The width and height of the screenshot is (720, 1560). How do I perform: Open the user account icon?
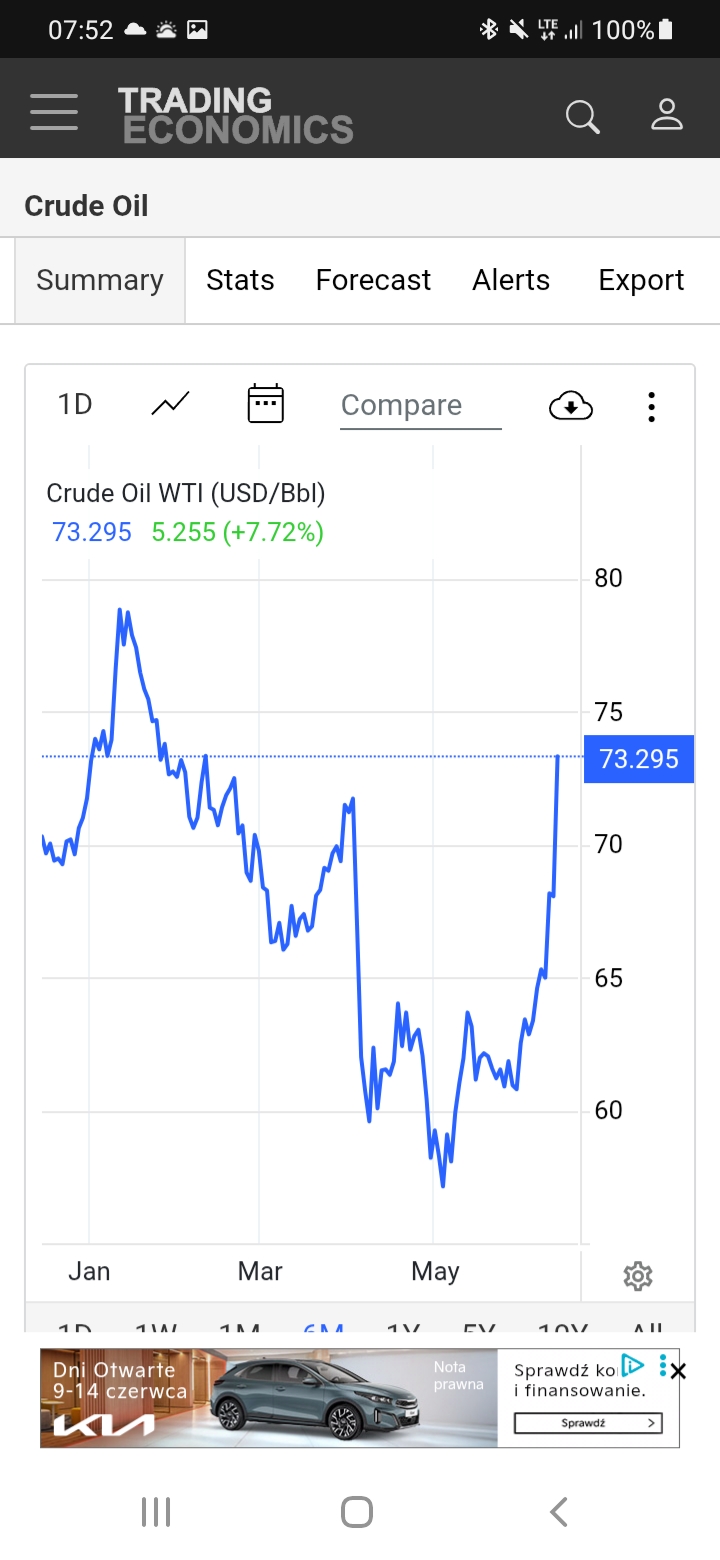coord(667,115)
